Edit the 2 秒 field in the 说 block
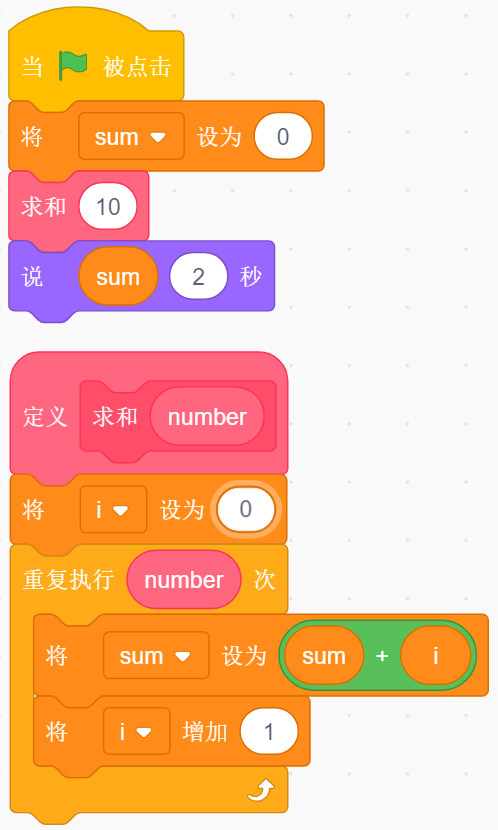The width and height of the screenshot is (498, 830). [x=198, y=276]
